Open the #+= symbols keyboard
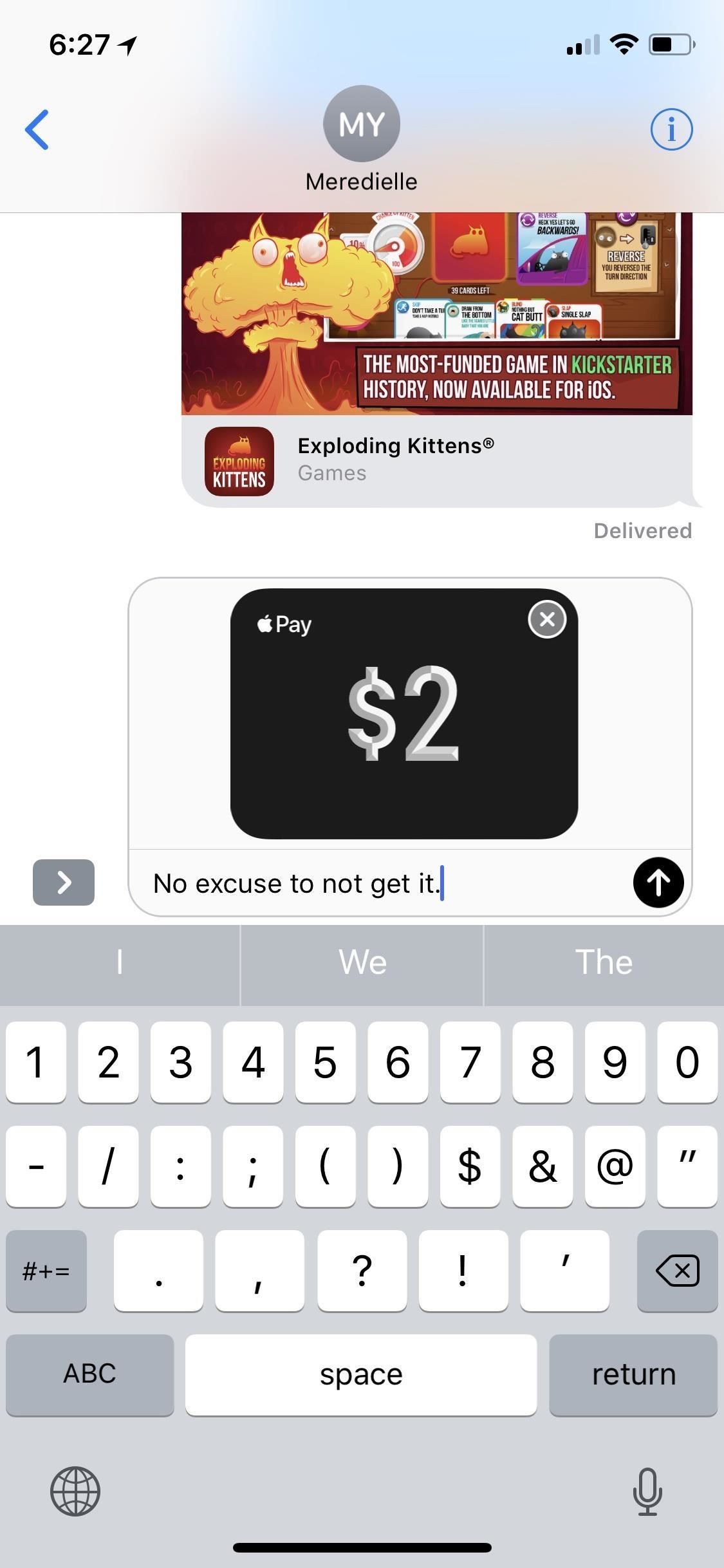Screen dimensions: 724x1568 (46, 1271)
